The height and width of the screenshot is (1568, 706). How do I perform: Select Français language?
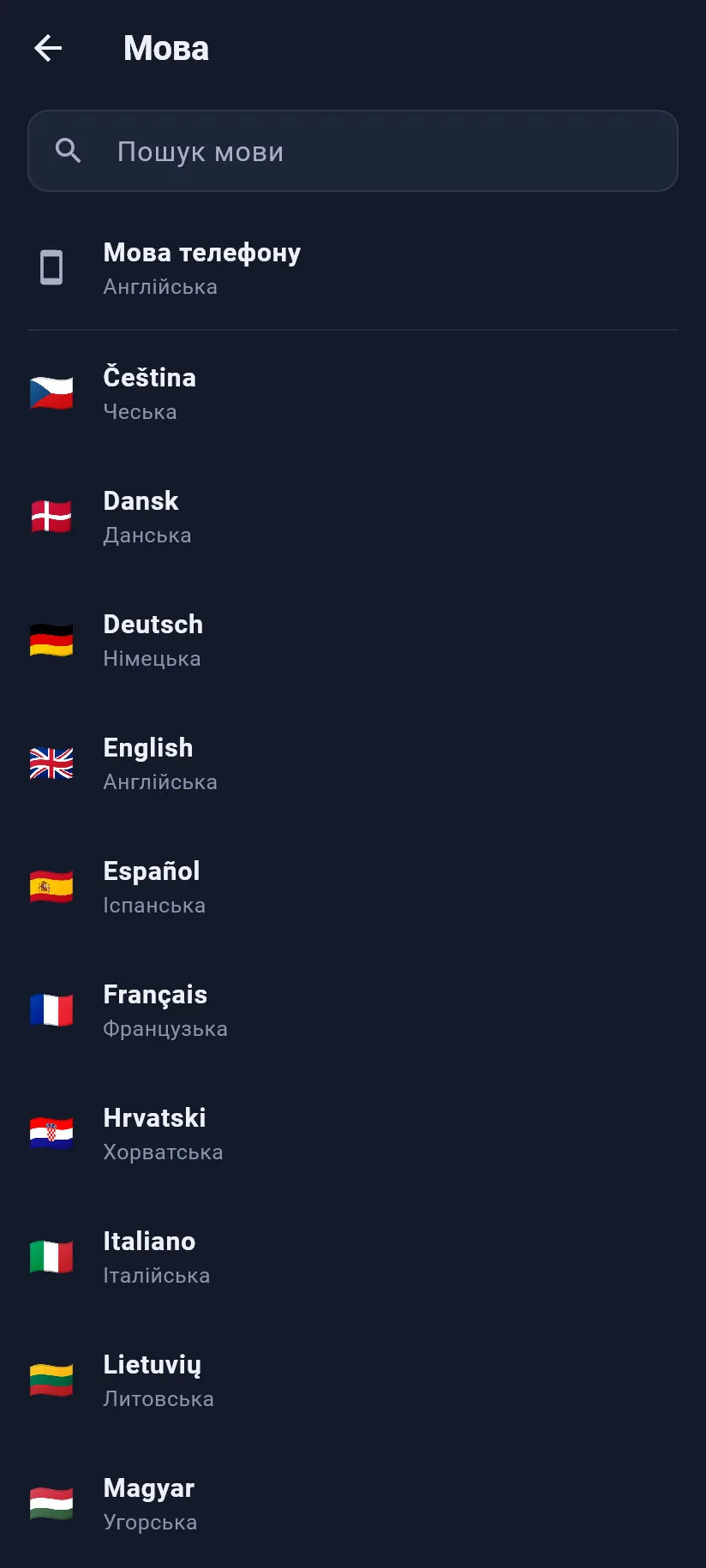click(353, 1010)
